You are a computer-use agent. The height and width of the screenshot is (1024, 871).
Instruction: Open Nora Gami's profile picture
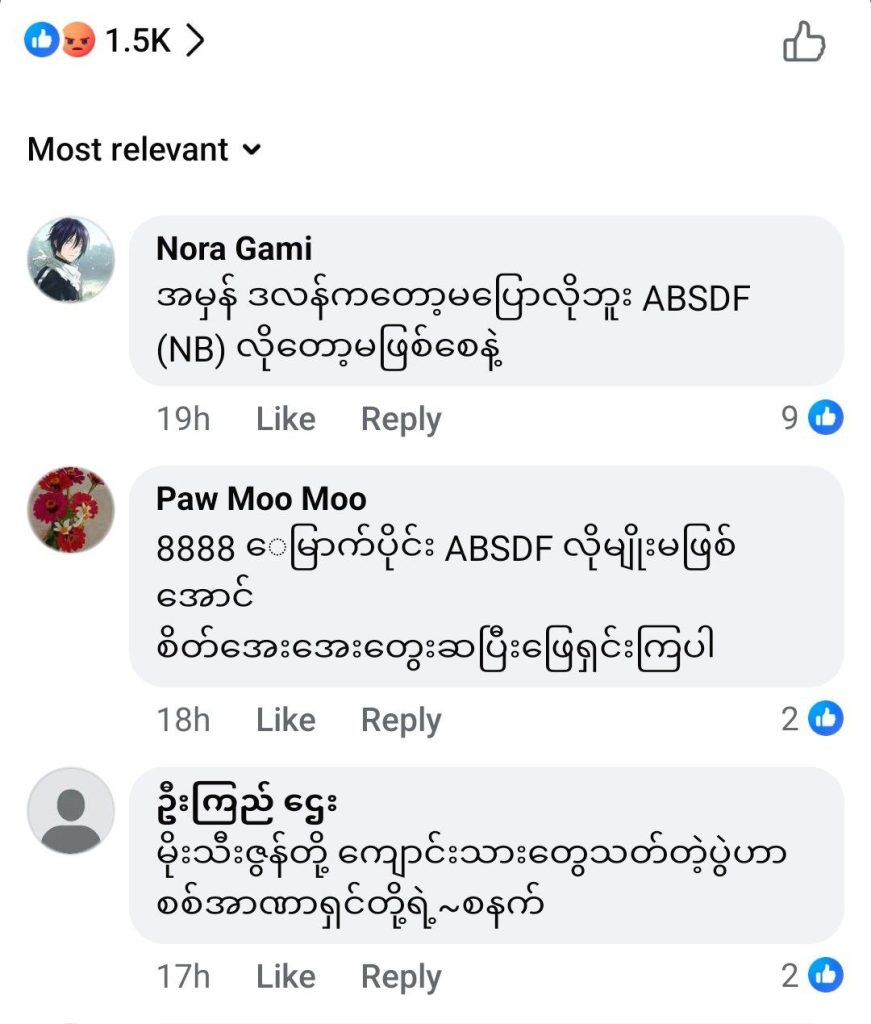(70, 260)
